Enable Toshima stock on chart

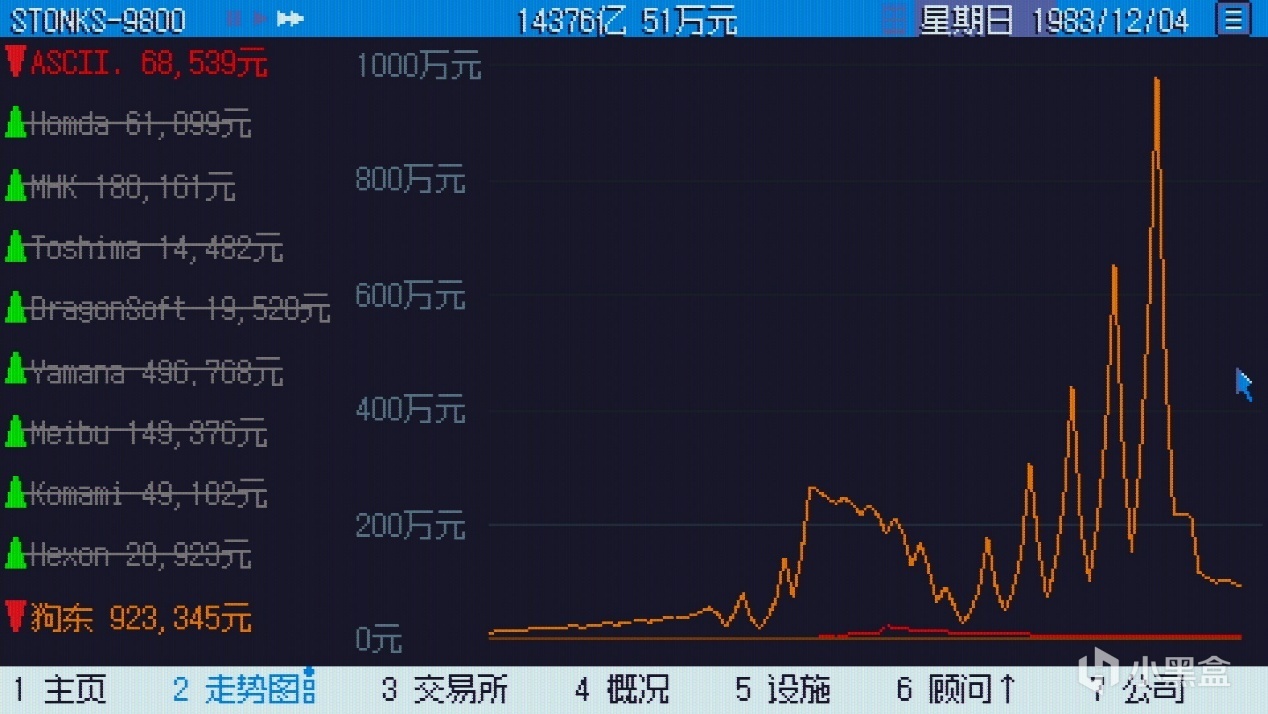tap(144, 247)
